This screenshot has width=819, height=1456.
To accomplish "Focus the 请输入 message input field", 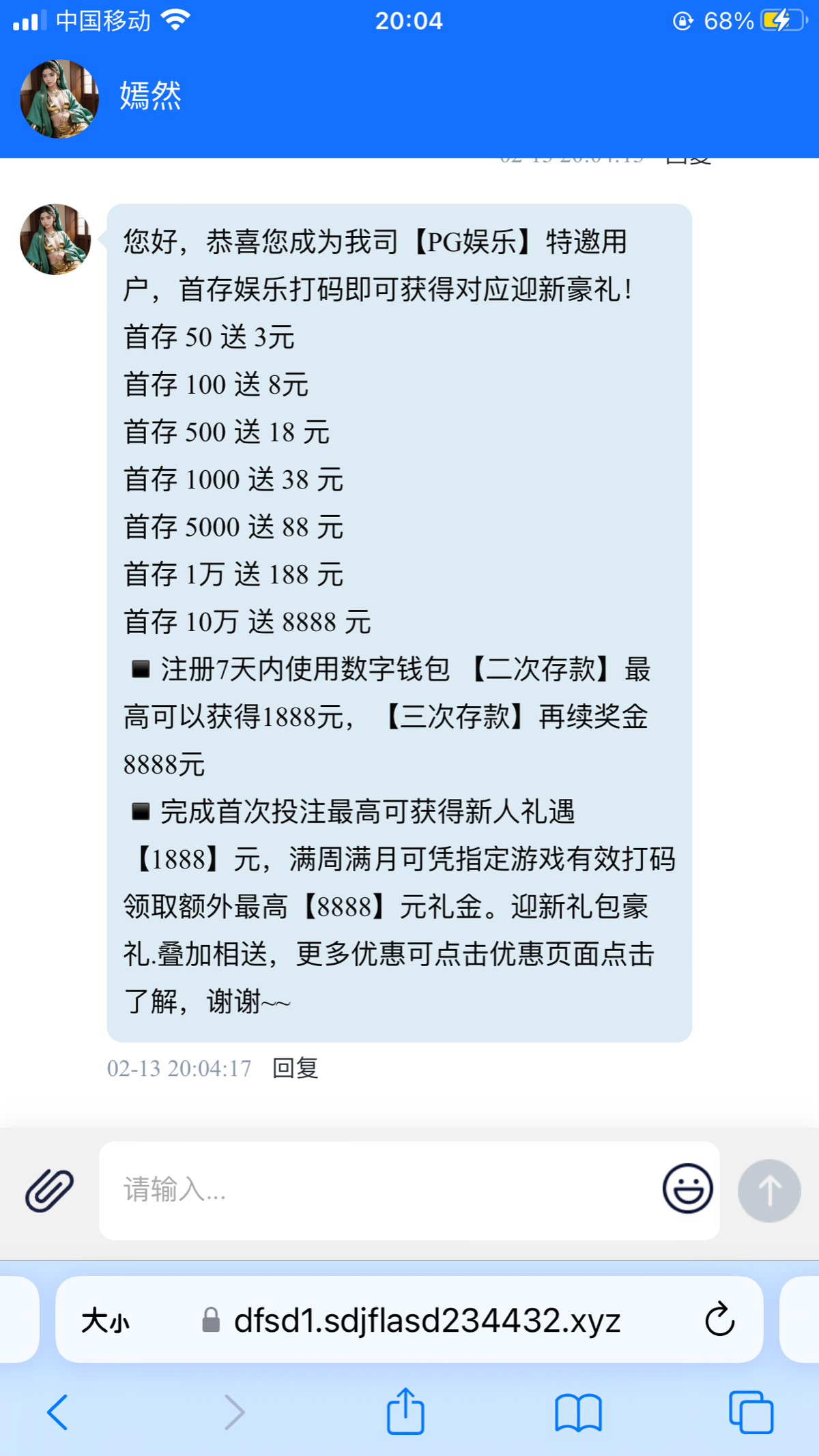I will (375, 1191).
